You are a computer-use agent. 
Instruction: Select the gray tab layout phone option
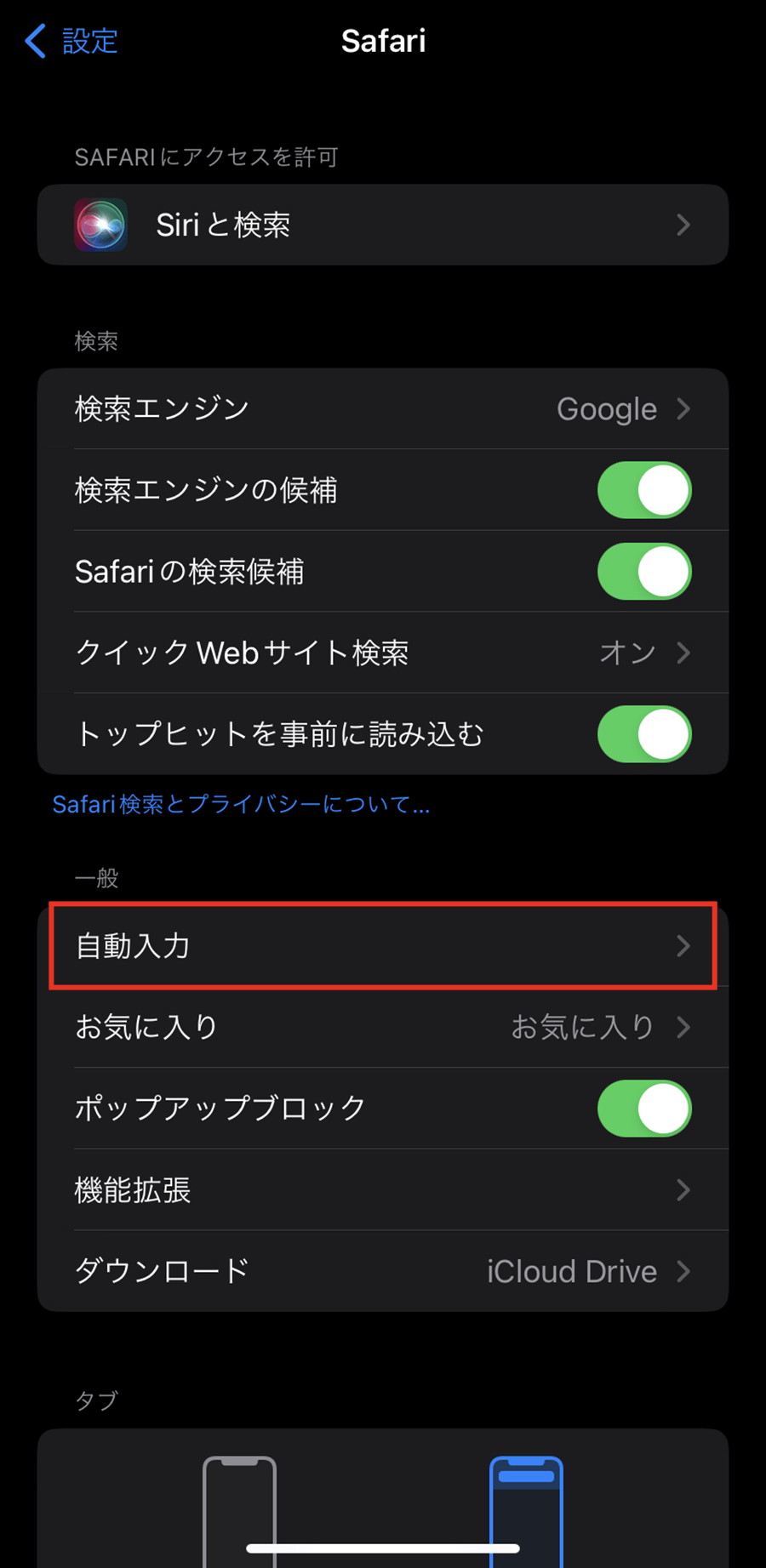pyautogui.click(x=239, y=1511)
